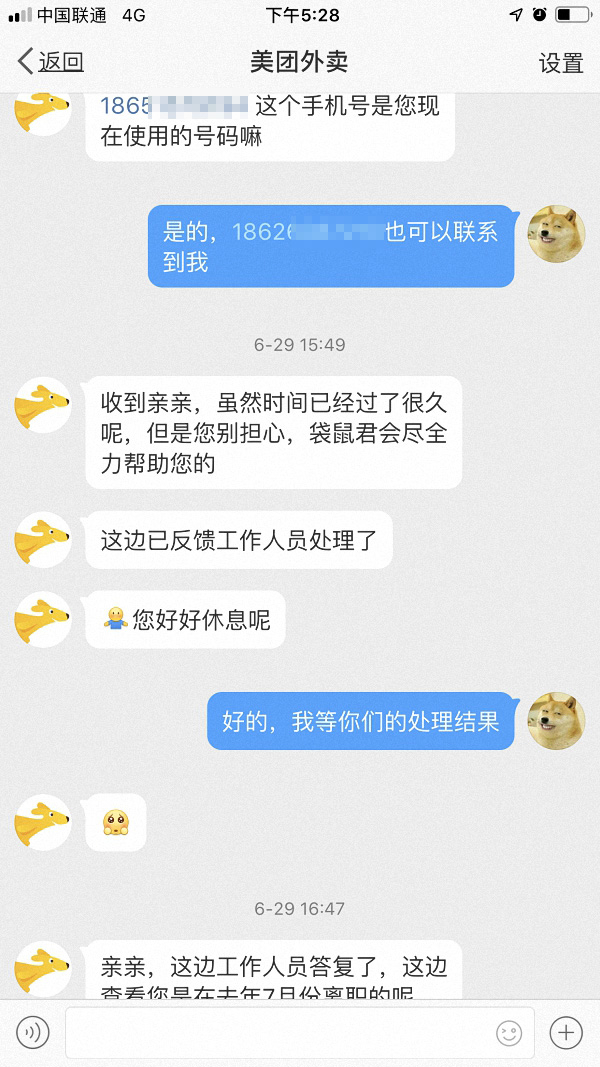Go back using the 返回 button
Image resolution: width=600 pixels, height=1067 pixels.
point(50,62)
